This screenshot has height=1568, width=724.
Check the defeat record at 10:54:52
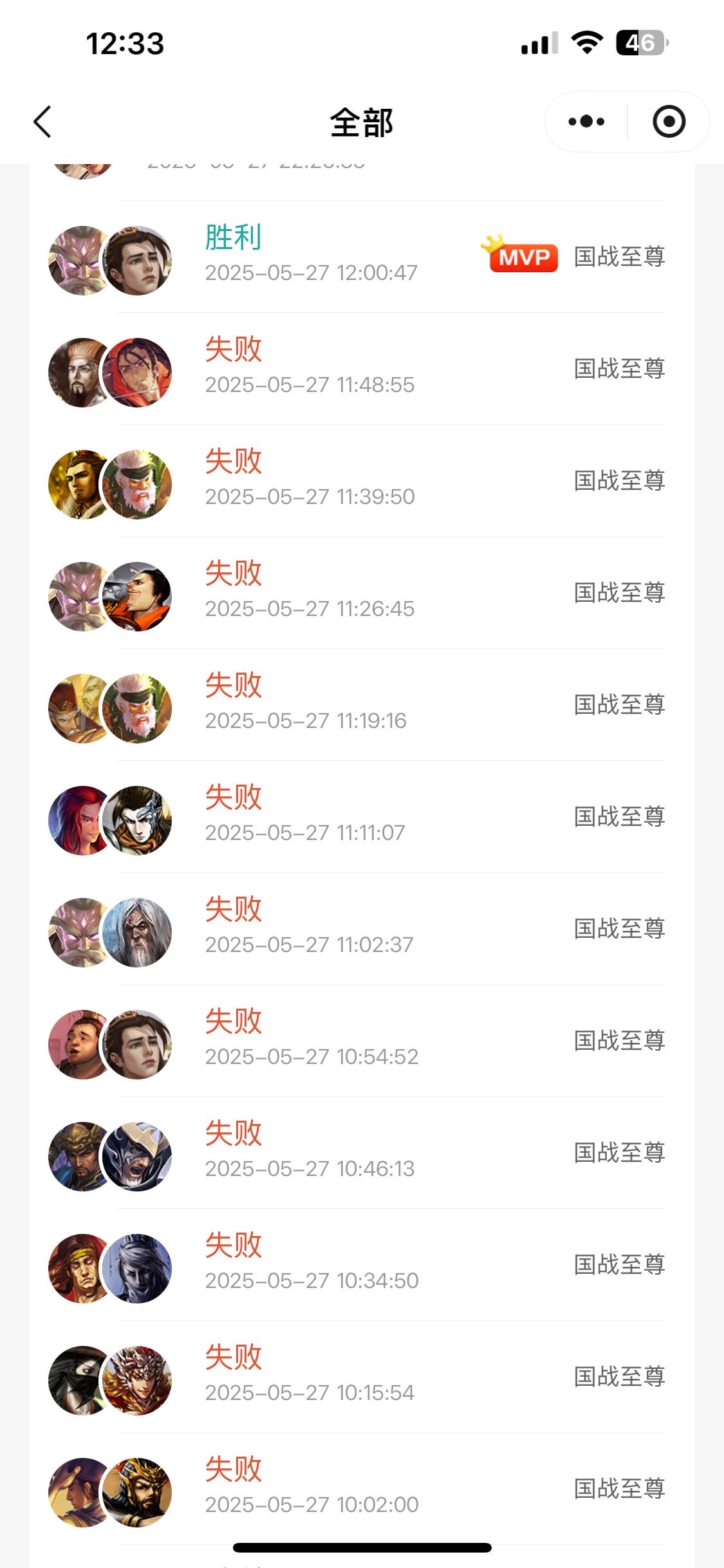(360, 1041)
